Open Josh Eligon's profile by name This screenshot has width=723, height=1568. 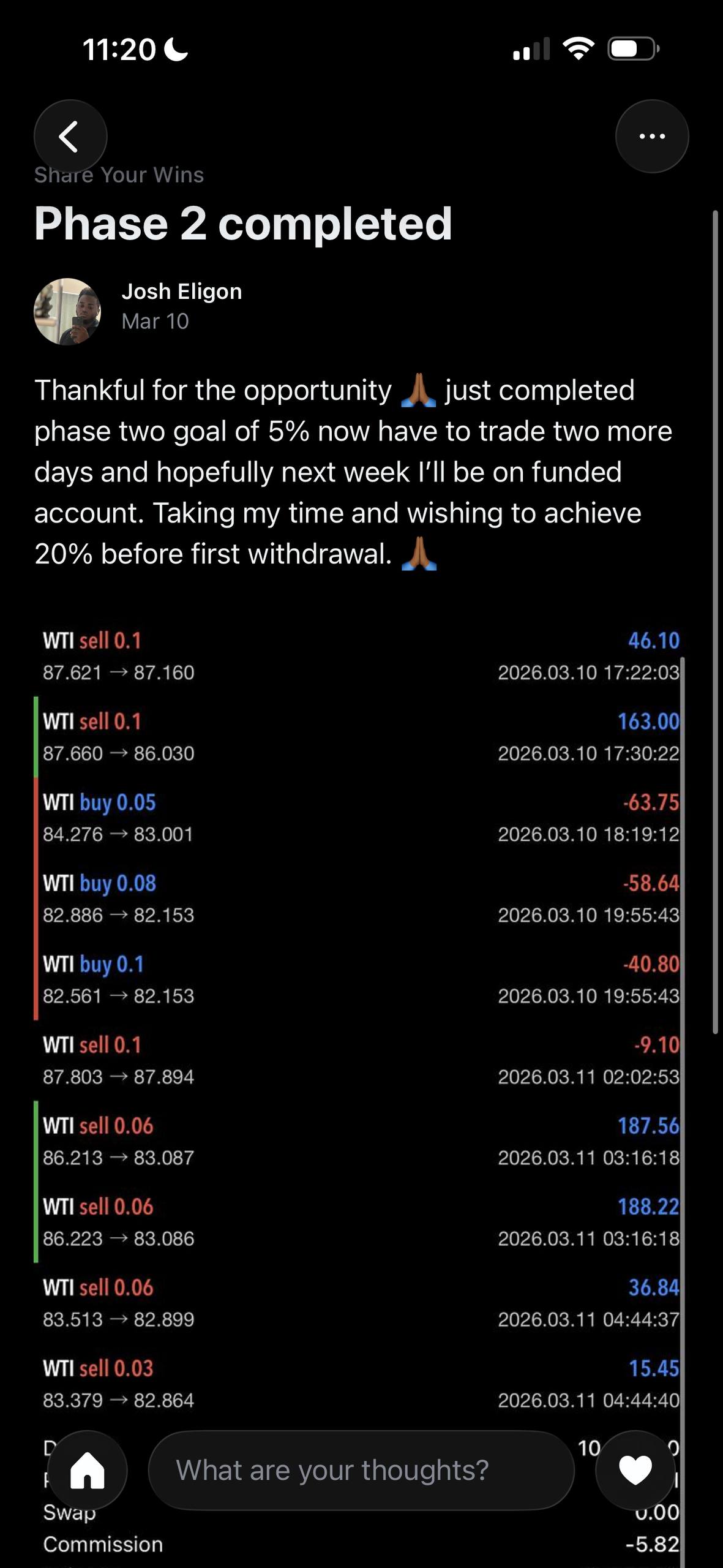pyautogui.click(x=182, y=292)
